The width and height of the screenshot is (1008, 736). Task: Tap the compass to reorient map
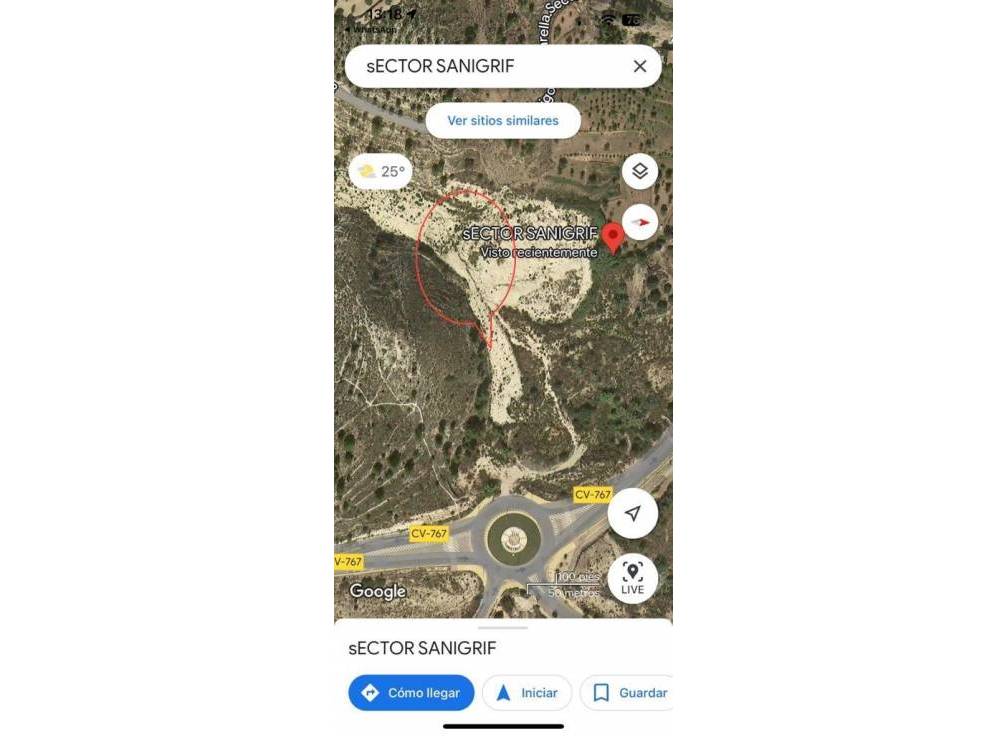click(640, 222)
